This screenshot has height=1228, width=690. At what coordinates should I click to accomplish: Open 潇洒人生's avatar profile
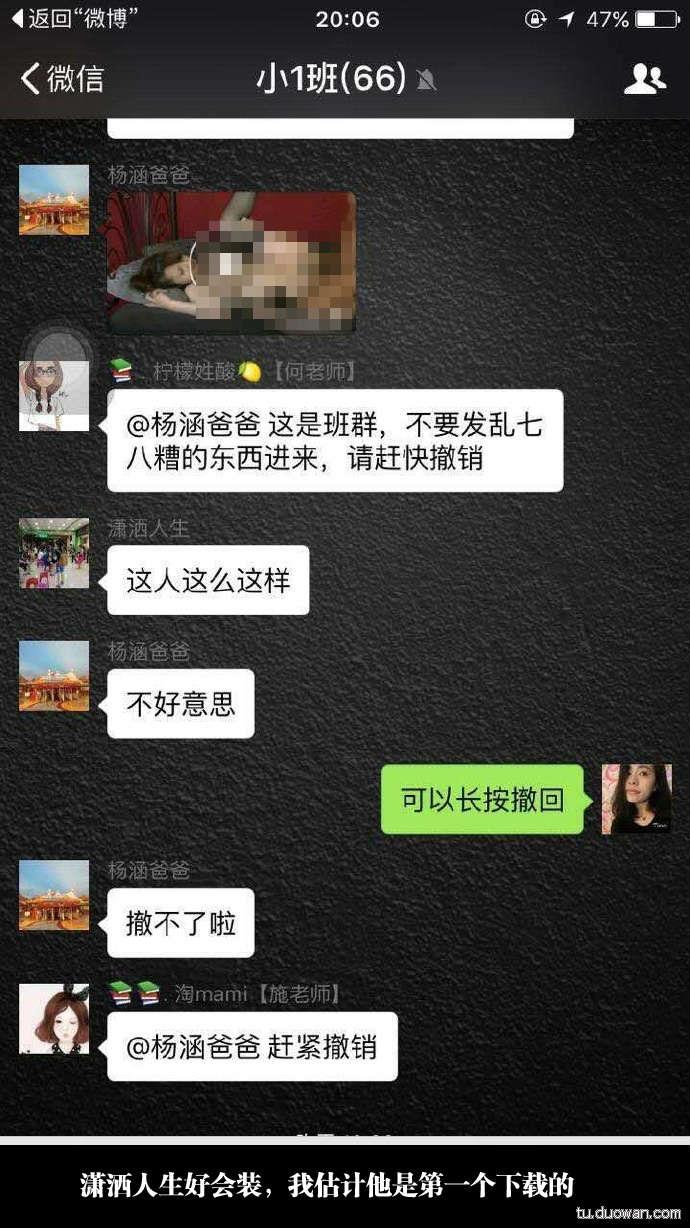[54, 553]
